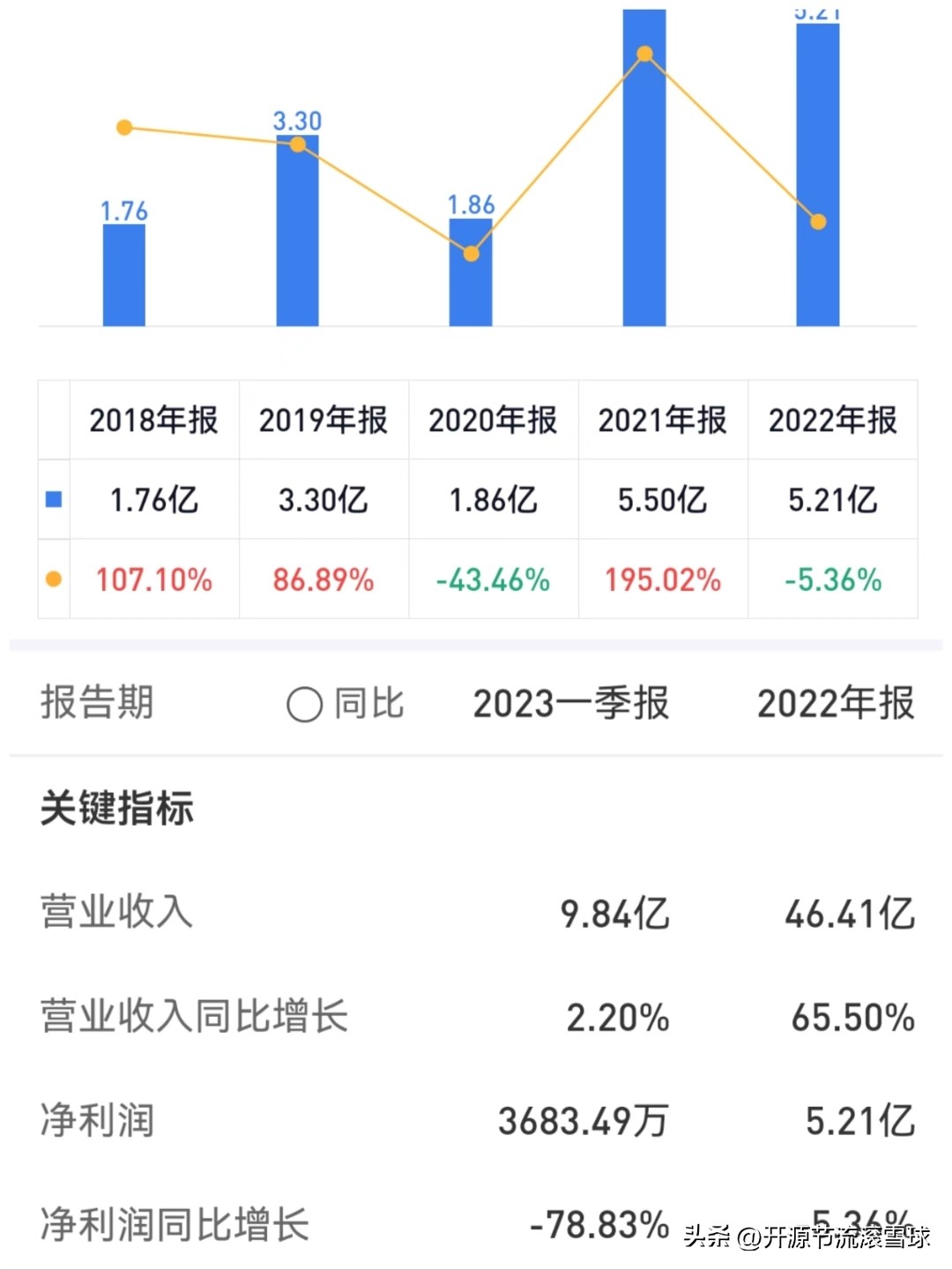Click the 净利润 row label
This screenshot has height=1270, width=952.
[x=95, y=1122]
